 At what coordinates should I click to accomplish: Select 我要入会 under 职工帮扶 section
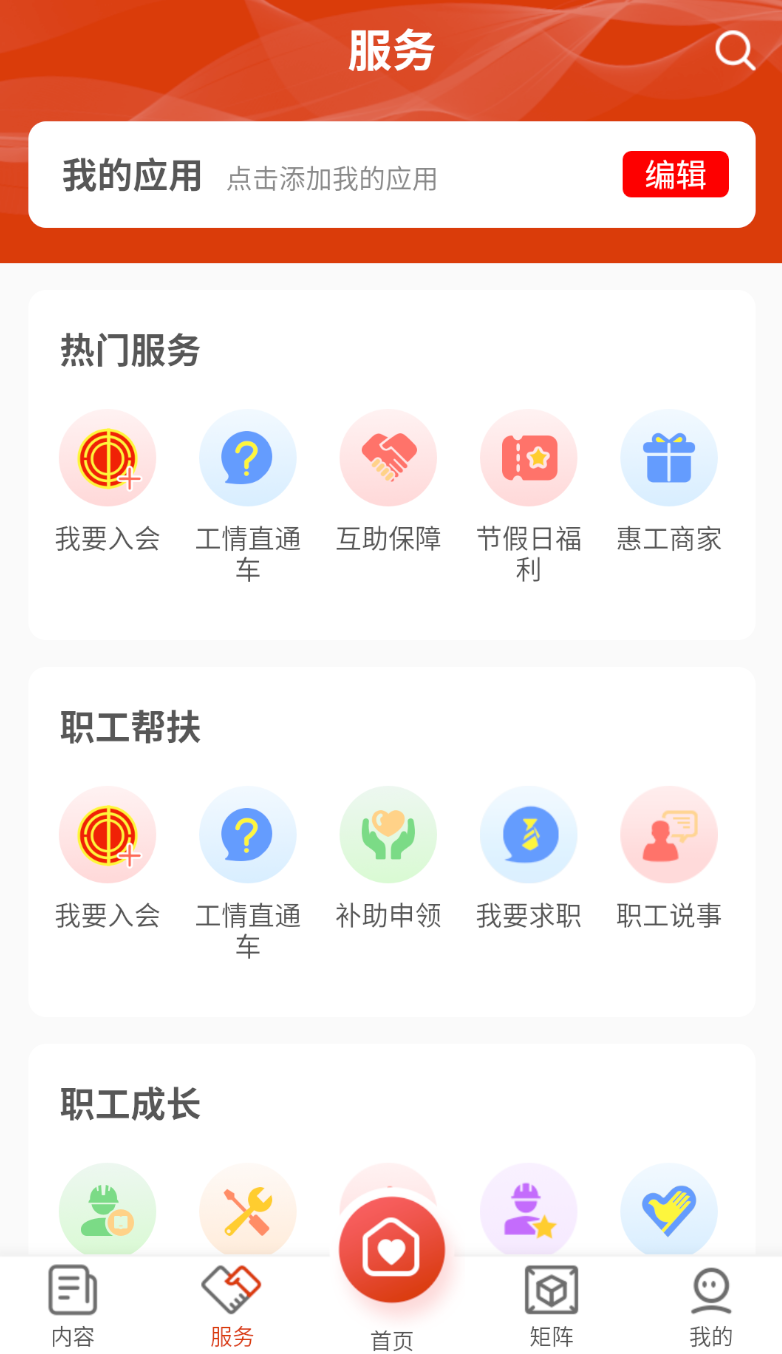coord(107,834)
